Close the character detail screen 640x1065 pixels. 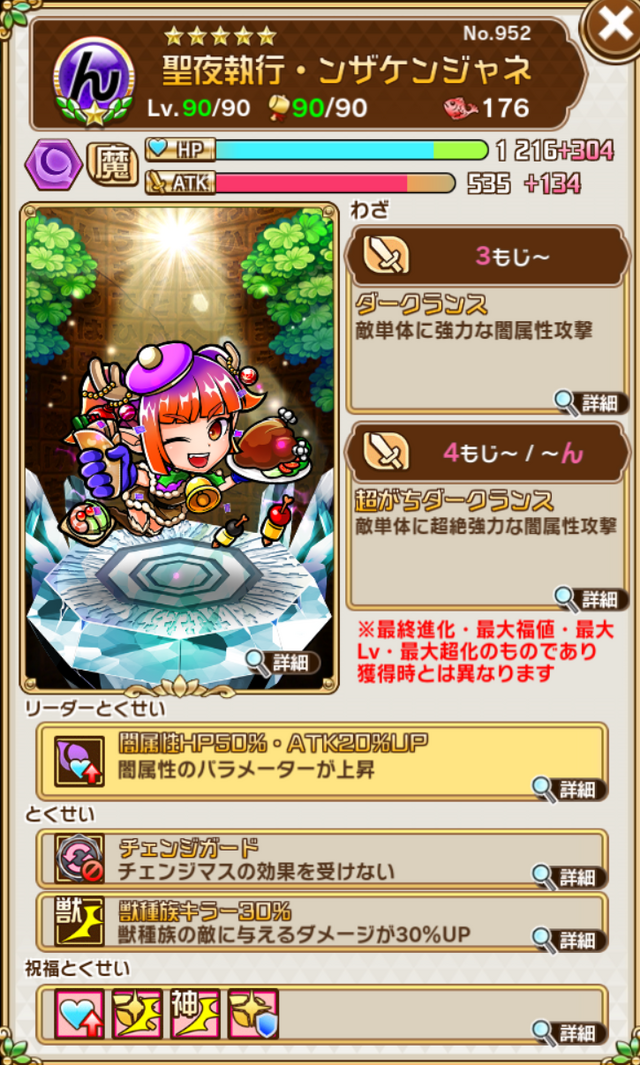(612, 24)
